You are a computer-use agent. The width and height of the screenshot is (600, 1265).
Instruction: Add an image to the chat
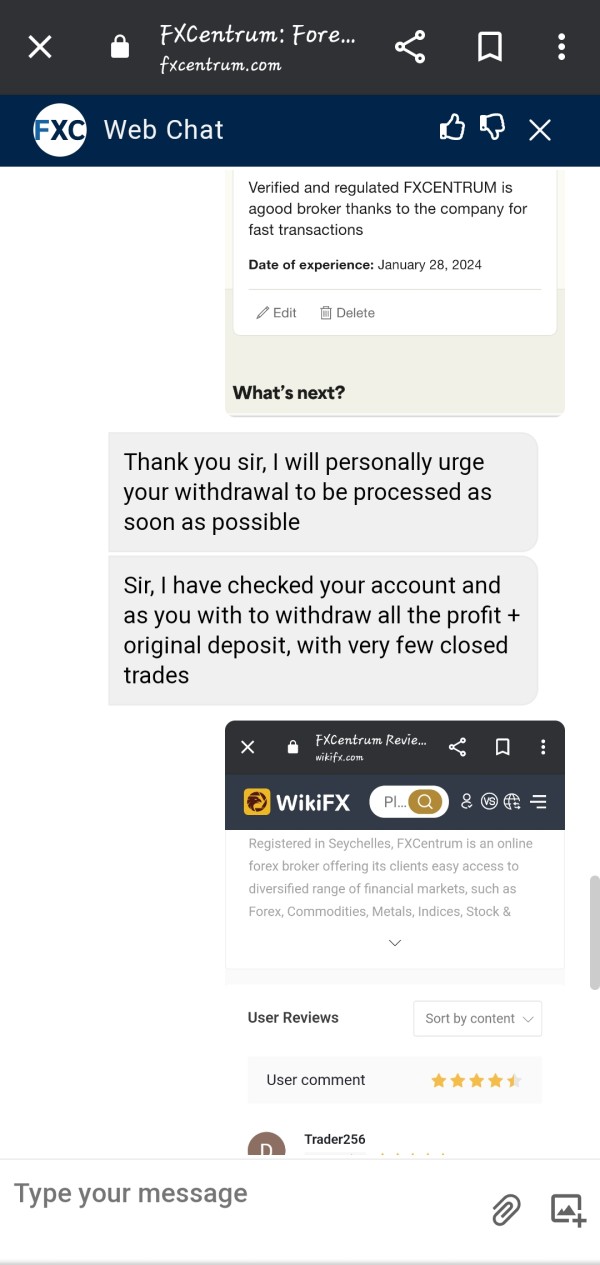(x=568, y=1209)
